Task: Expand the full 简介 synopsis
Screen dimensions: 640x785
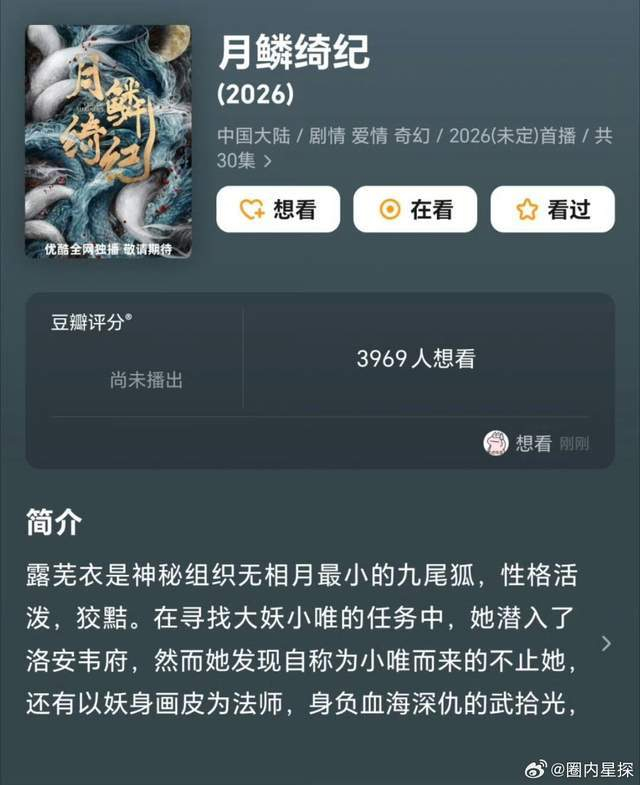Action: [606, 642]
